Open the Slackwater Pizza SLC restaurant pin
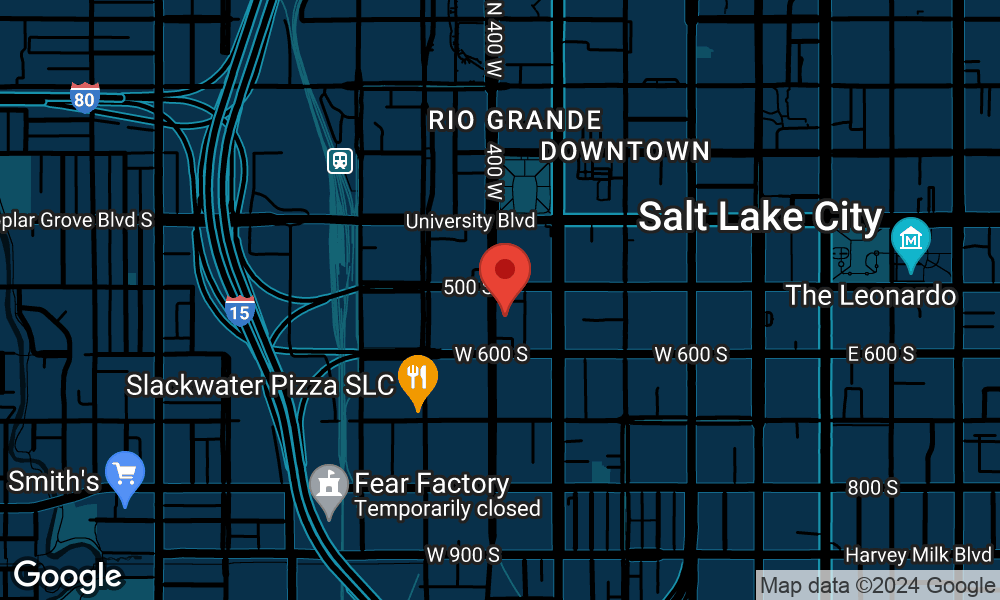Screen dimensions: 1000x600 pyautogui.click(x=418, y=379)
